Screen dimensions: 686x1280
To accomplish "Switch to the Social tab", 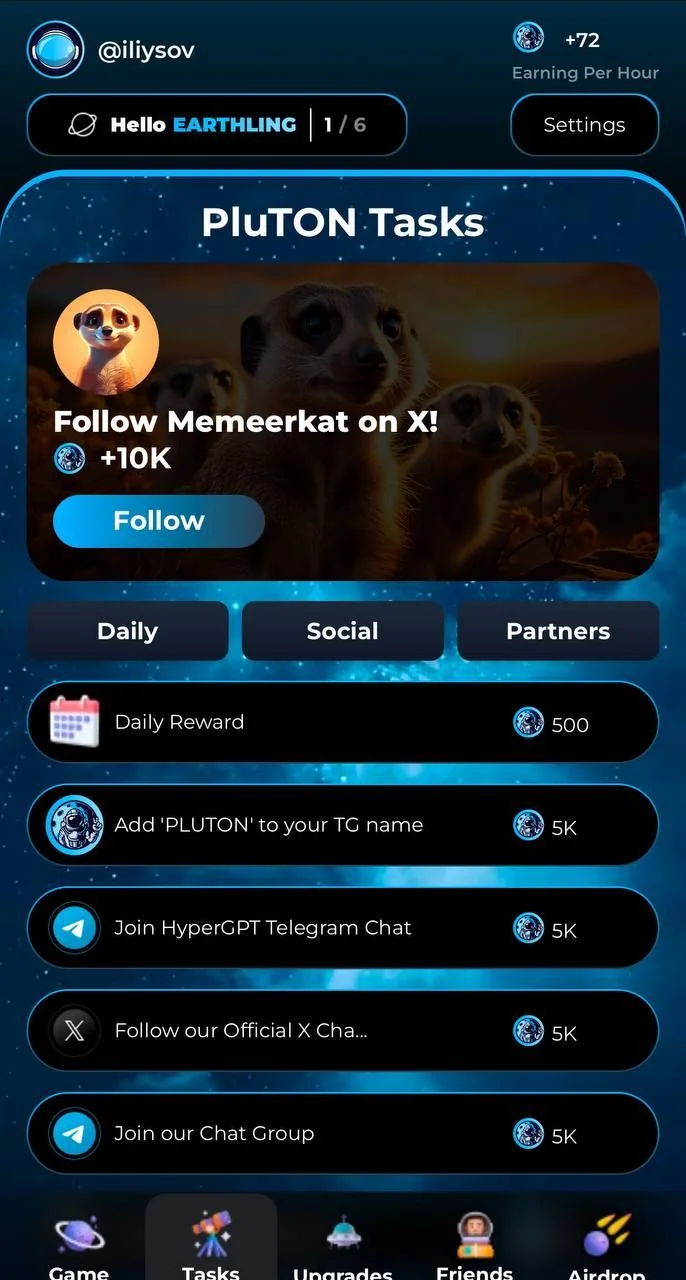I will pos(343,631).
